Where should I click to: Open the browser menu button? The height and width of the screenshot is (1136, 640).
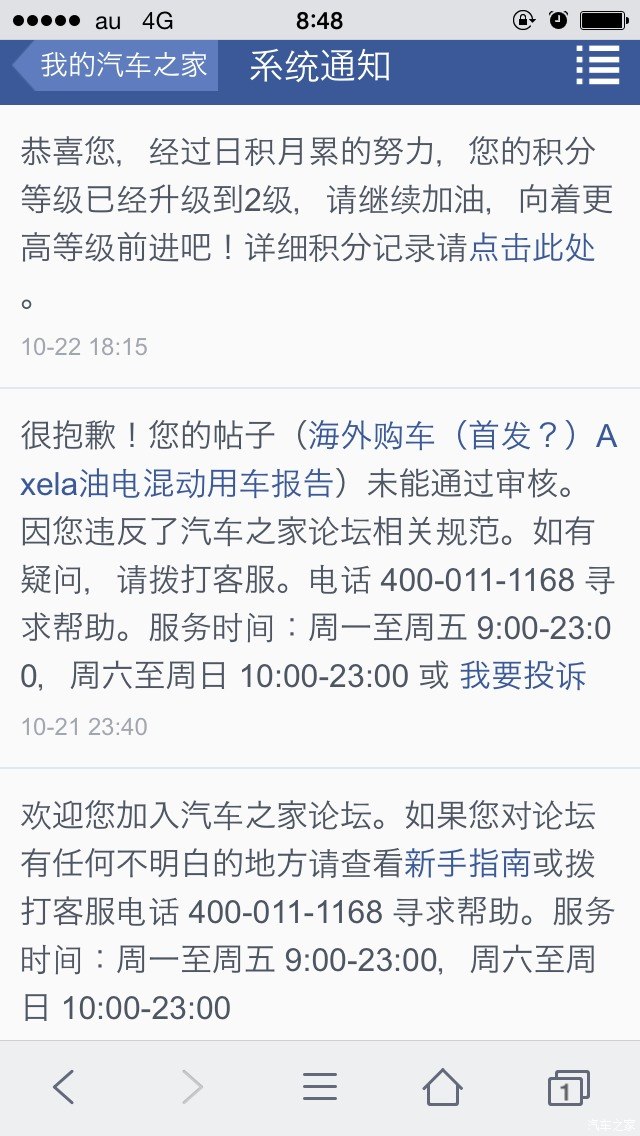320,1087
